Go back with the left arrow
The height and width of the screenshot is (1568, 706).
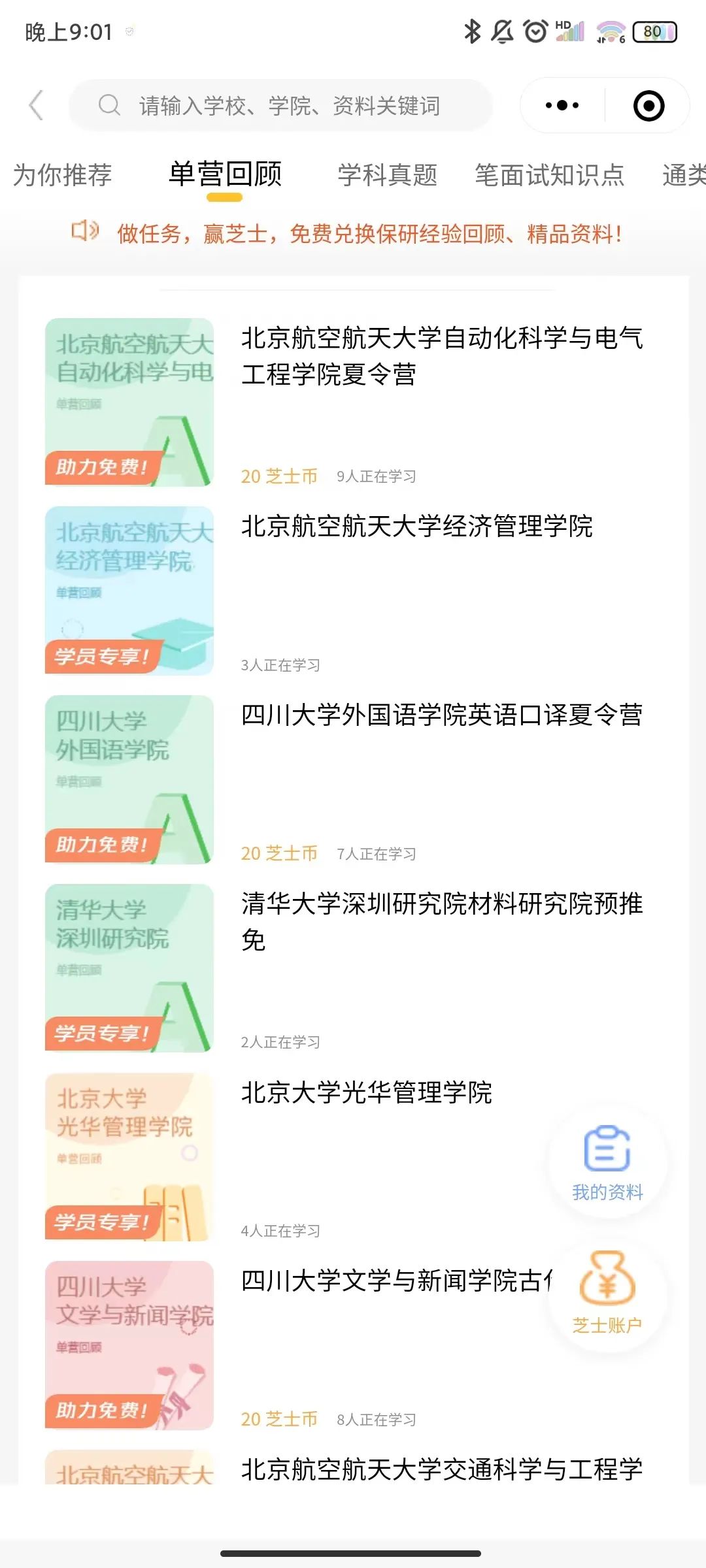[37, 105]
